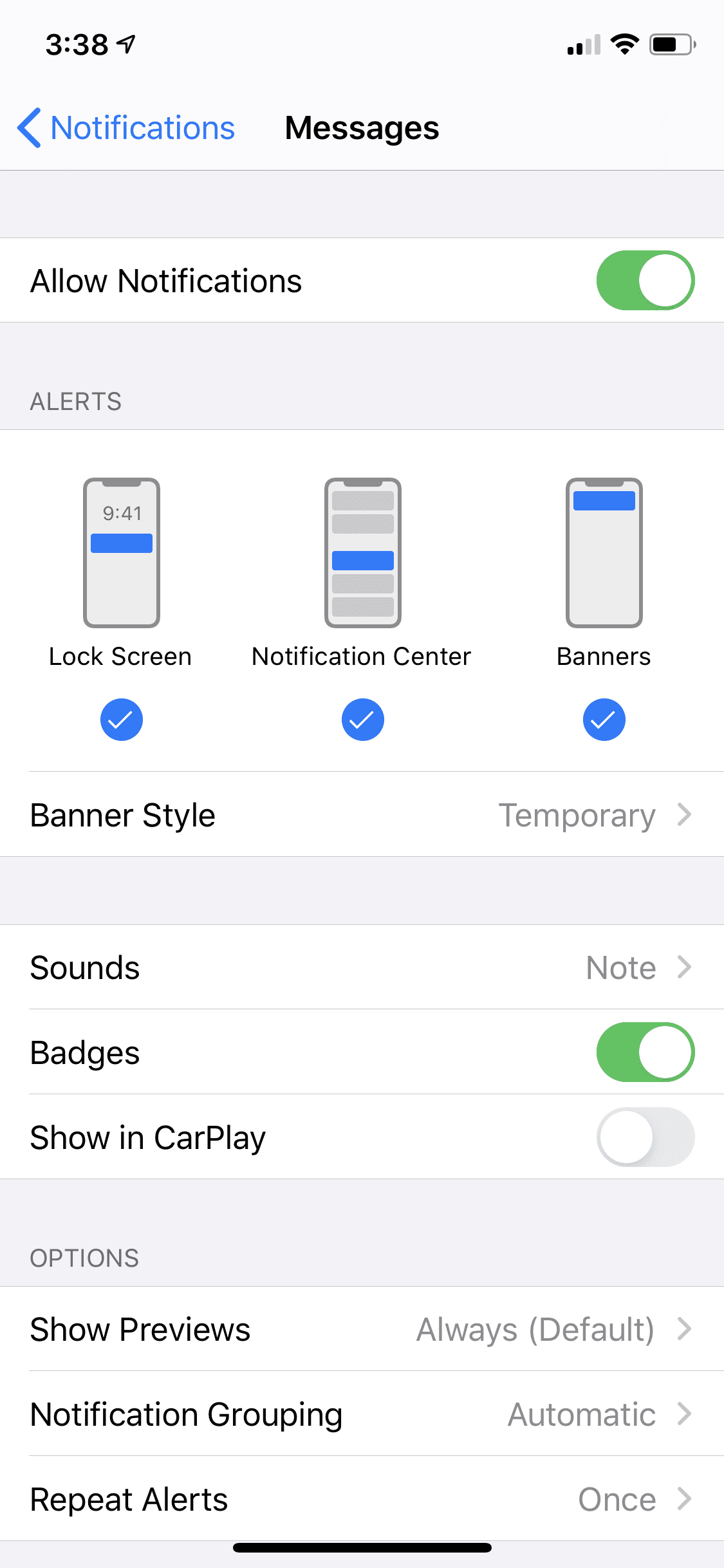Open Notification Grouping options
Image resolution: width=724 pixels, height=1568 pixels.
[x=362, y=1414]
